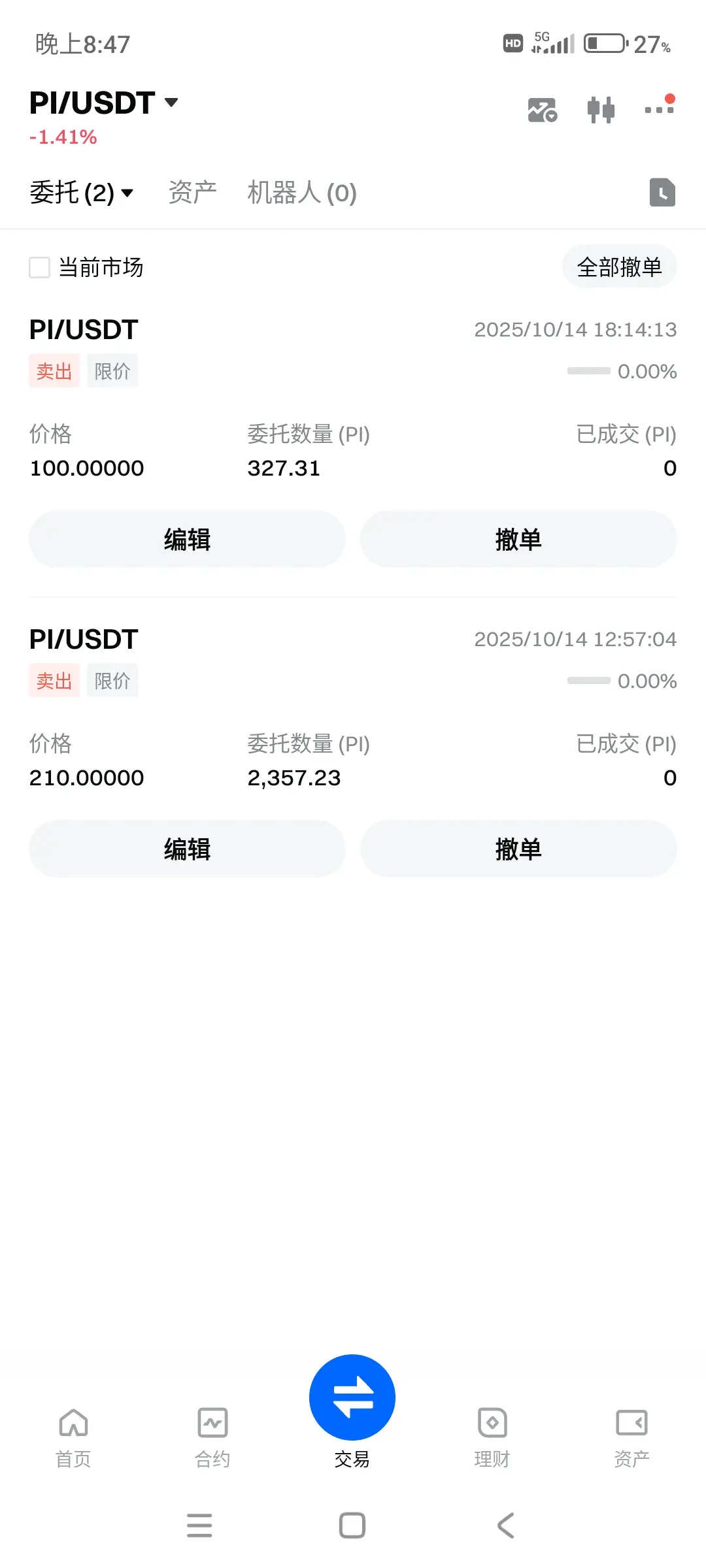Edit the sell order priced at 210.00000
The image size is (706, 1568).
(187, 849)
